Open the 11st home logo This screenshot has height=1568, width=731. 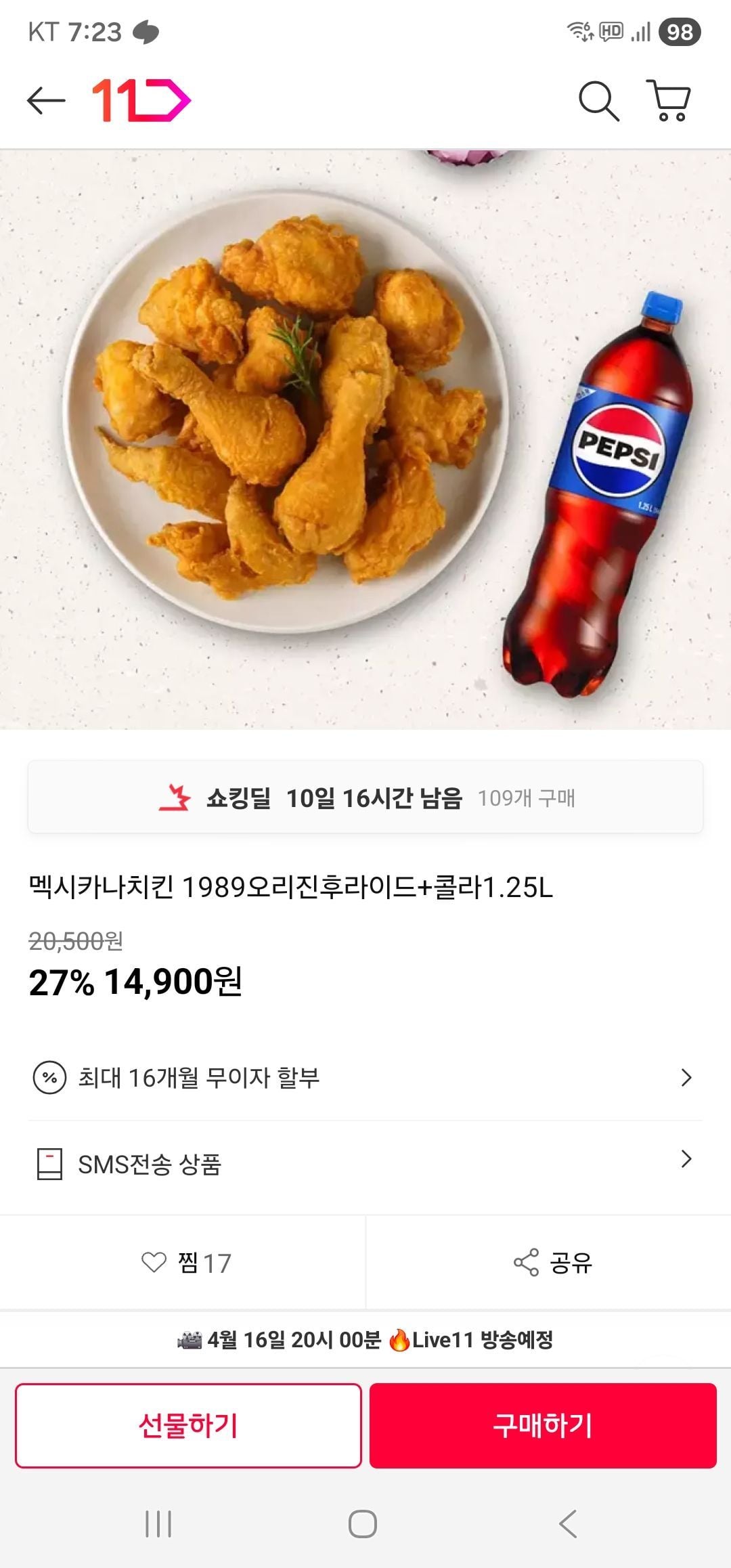141,101
